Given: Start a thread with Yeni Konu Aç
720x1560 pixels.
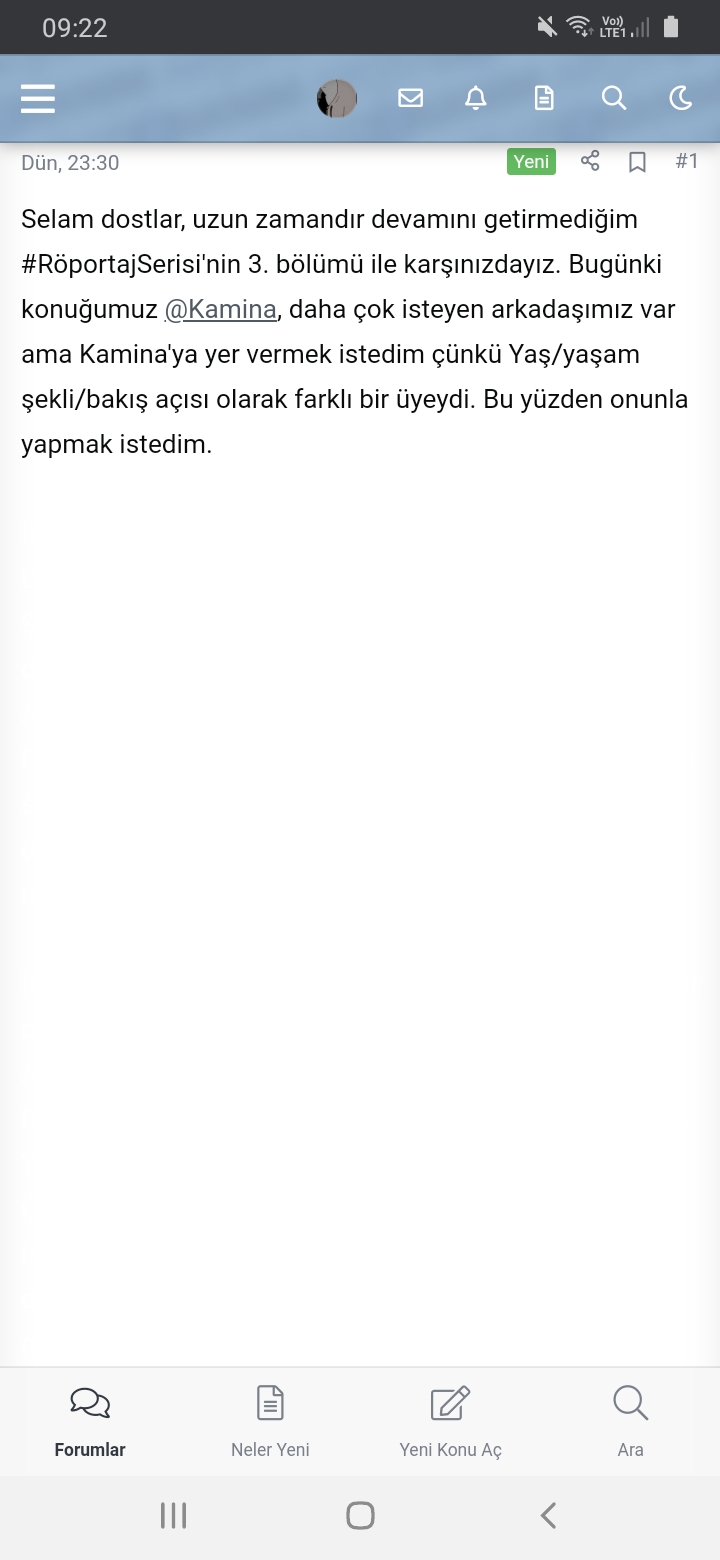Looking at the screenshot, I should coord(450,1422).
